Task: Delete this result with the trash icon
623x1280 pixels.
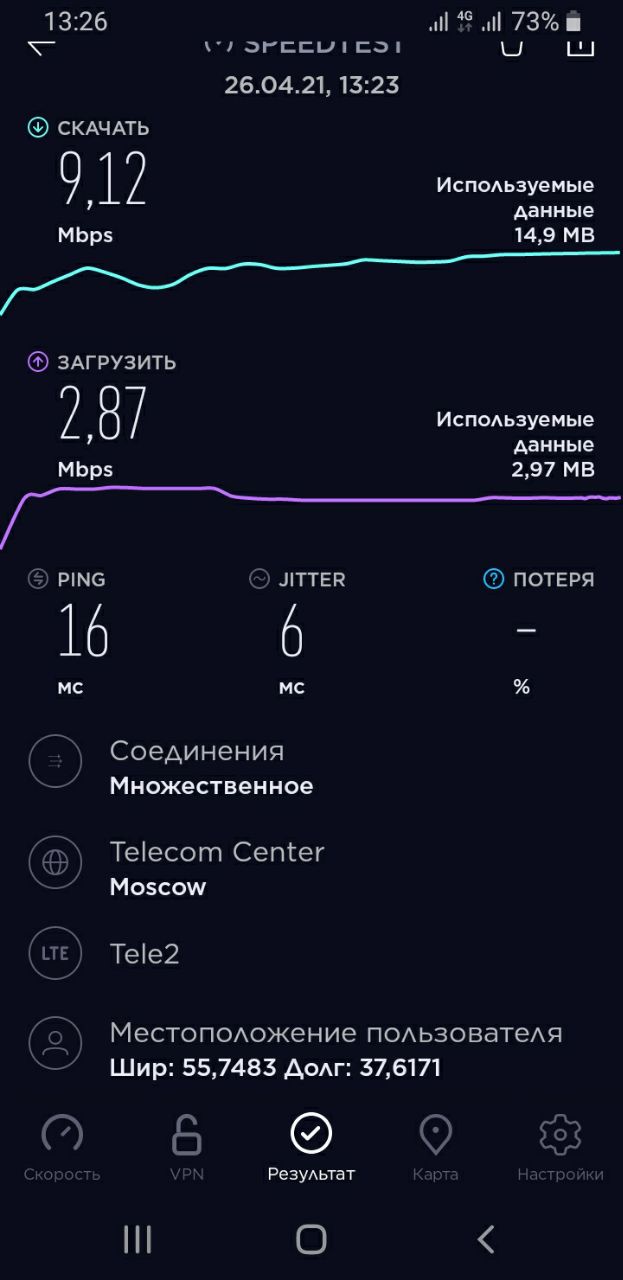Action: (x=511, y=46)
